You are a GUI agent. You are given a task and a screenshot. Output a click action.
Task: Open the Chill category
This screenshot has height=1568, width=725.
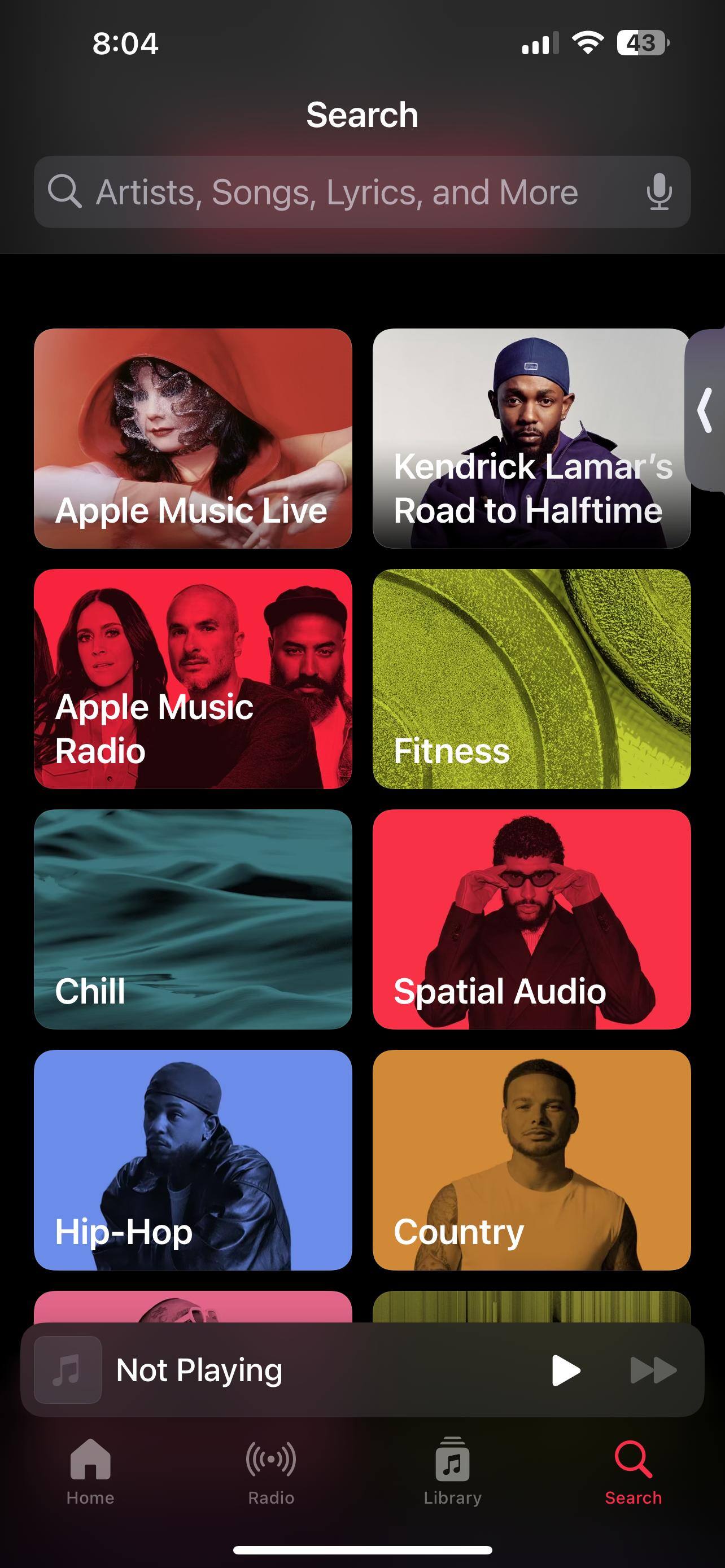point(193,919)
